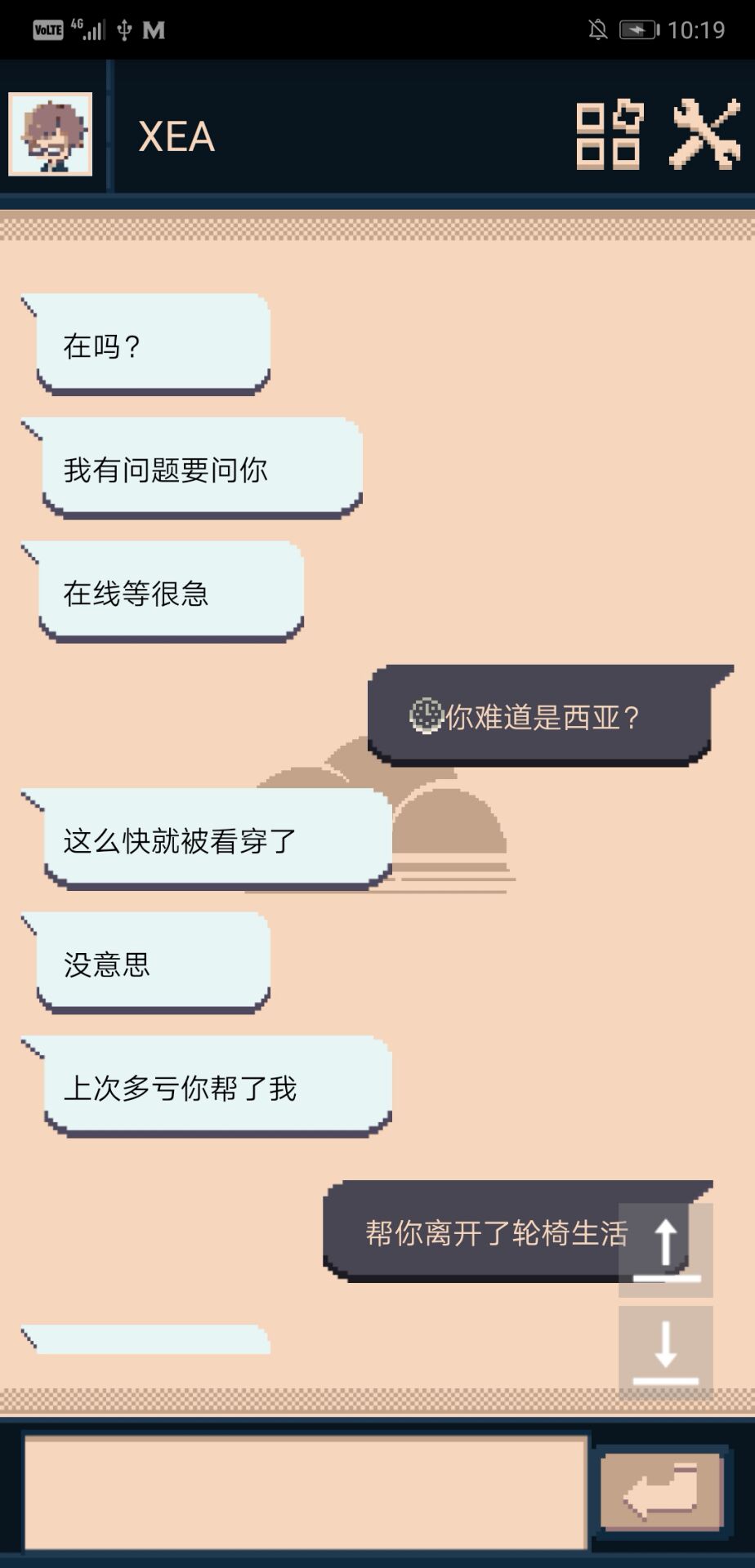The width and height of the screenshot is (755, 1568).
Task: Focus the message input field
Action: click(306, 1493)
